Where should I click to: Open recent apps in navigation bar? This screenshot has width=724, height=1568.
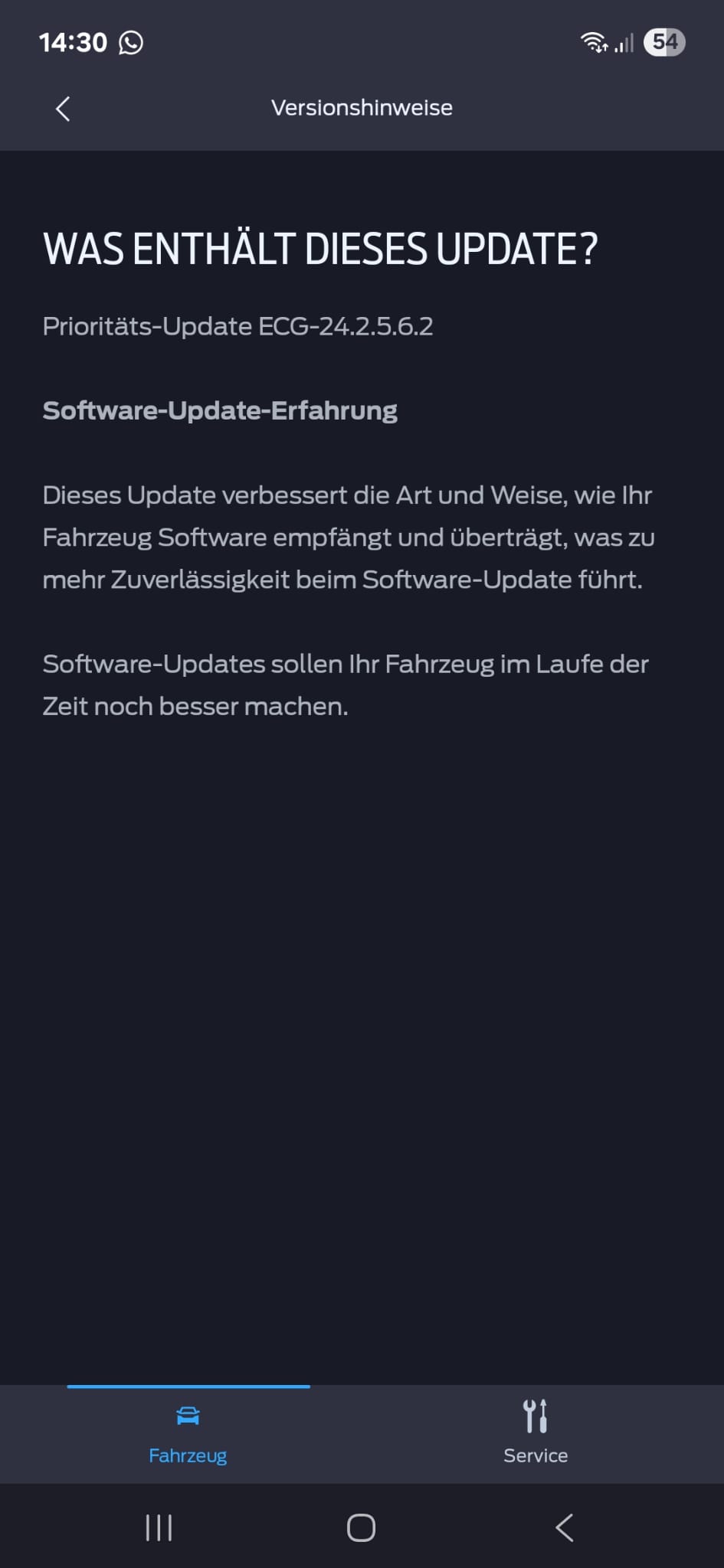coord(159,1528)
